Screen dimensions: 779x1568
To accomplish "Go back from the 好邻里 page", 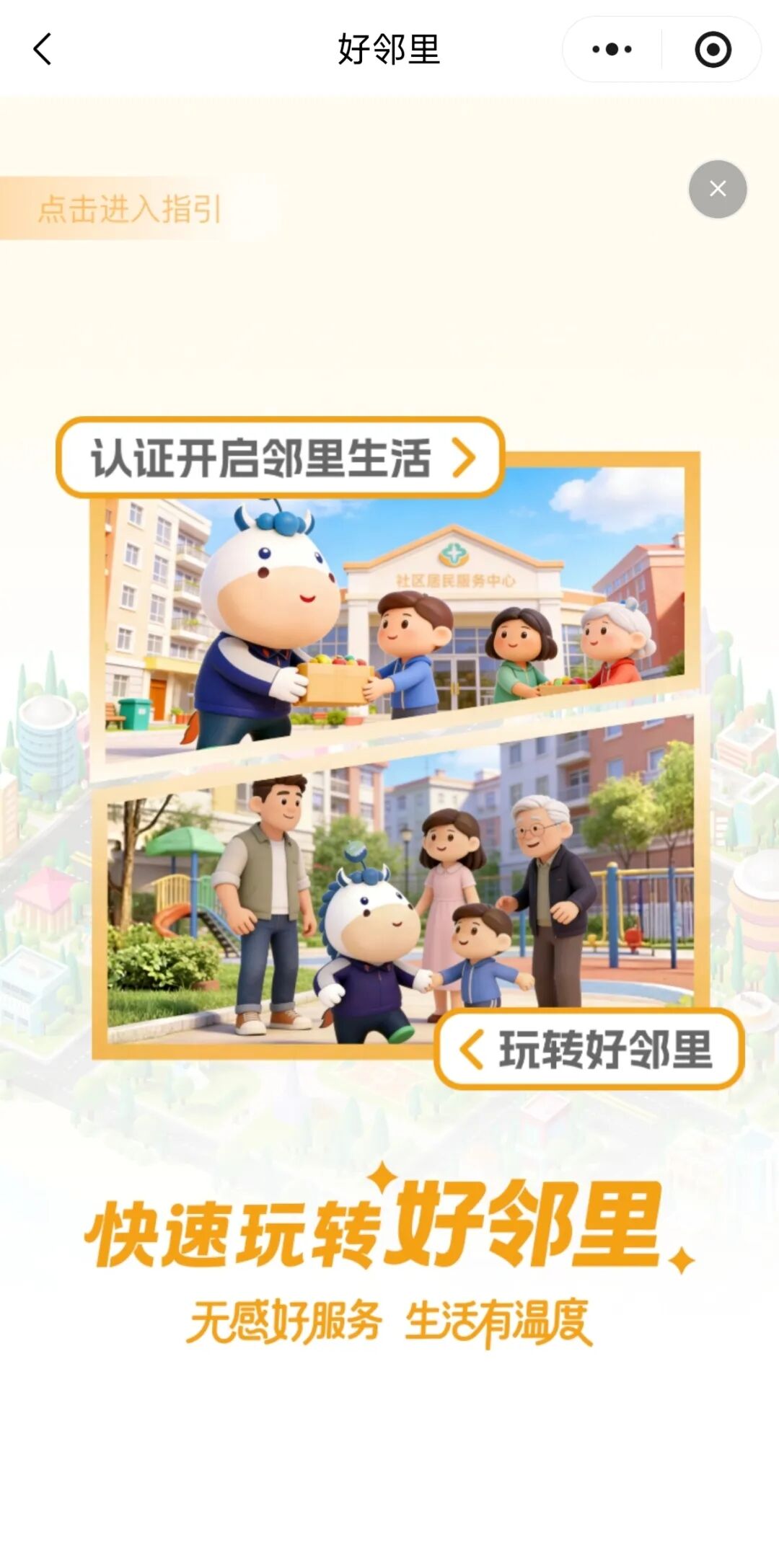I will [43, 49].
